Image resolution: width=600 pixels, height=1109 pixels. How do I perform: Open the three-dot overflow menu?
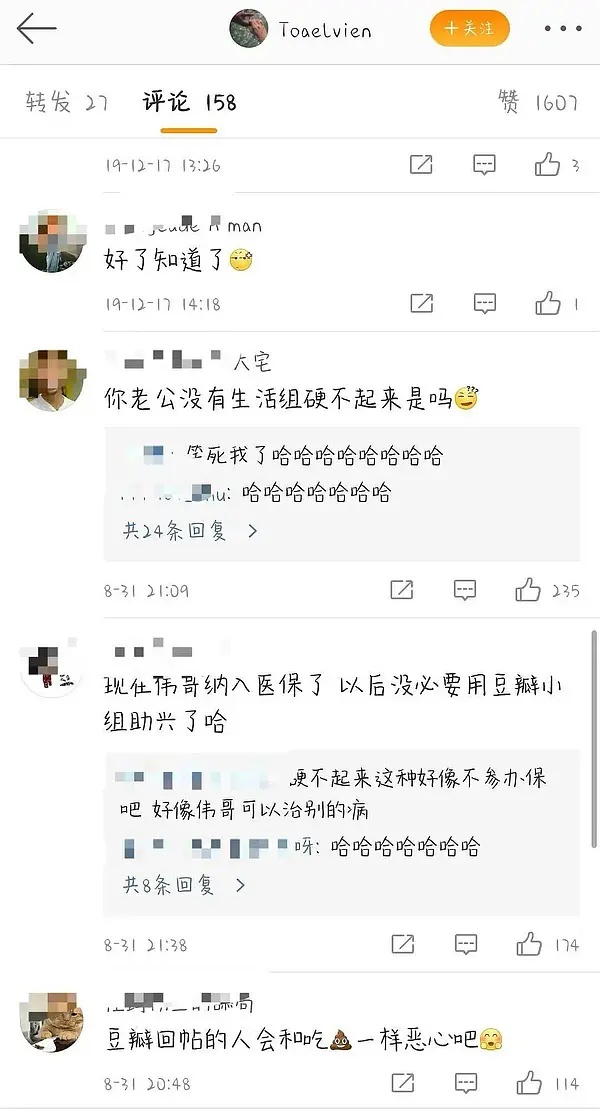point(563,29)
